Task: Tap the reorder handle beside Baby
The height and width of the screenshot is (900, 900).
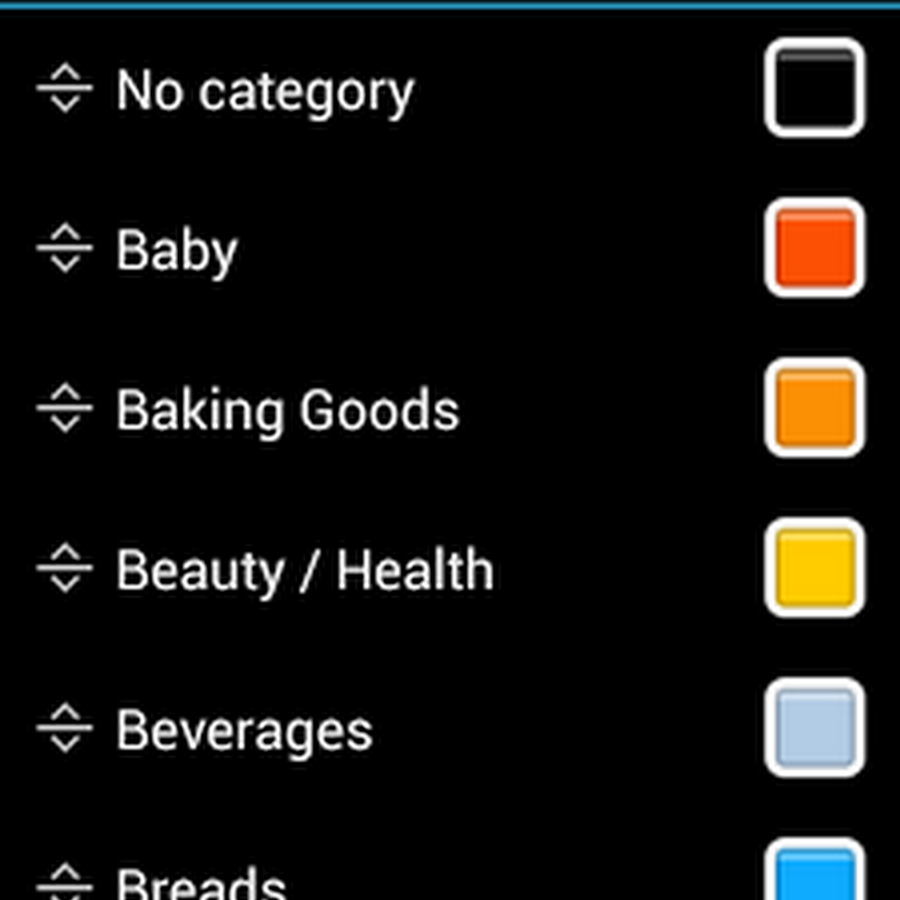Action: pyautogui.click(x=65, y=248)
